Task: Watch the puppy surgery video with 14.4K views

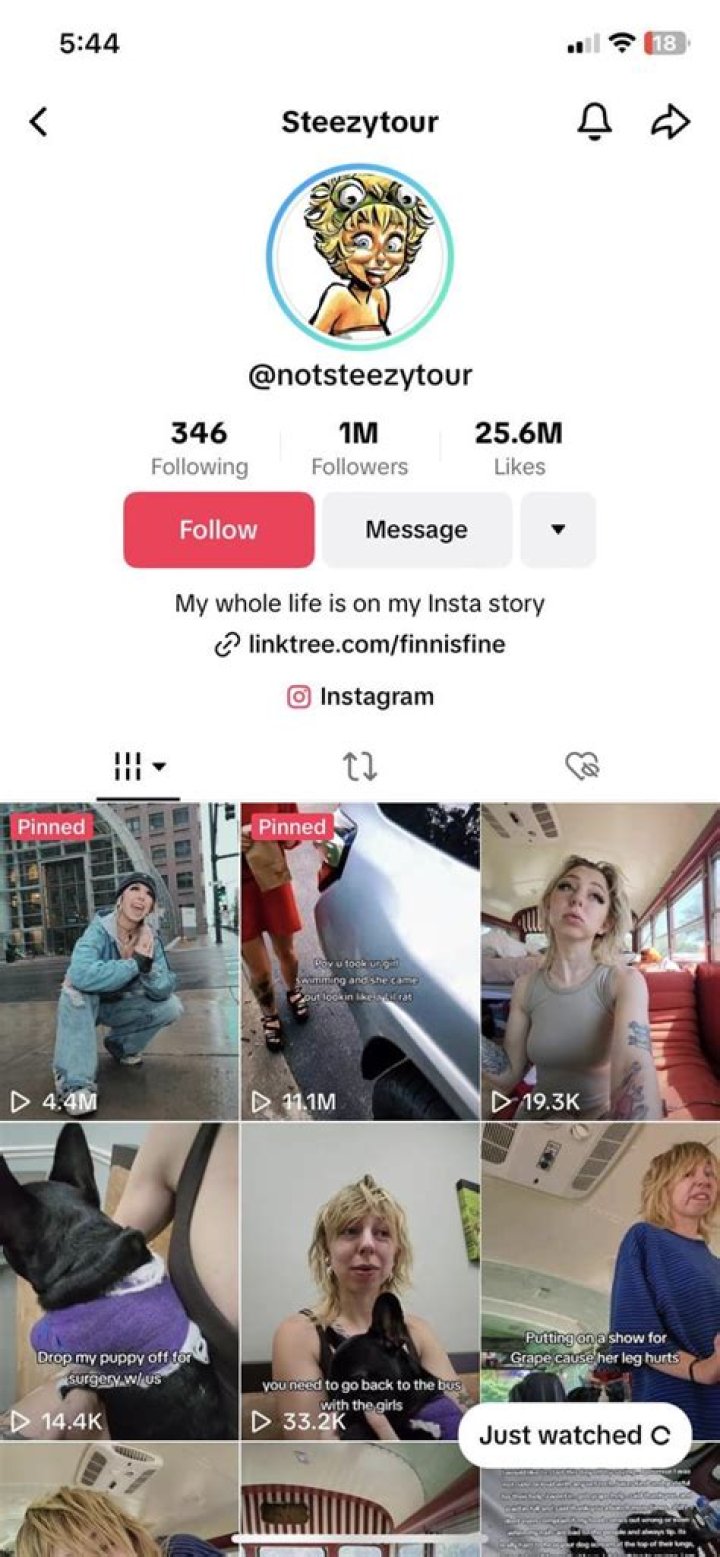Action: [119, 1280]
